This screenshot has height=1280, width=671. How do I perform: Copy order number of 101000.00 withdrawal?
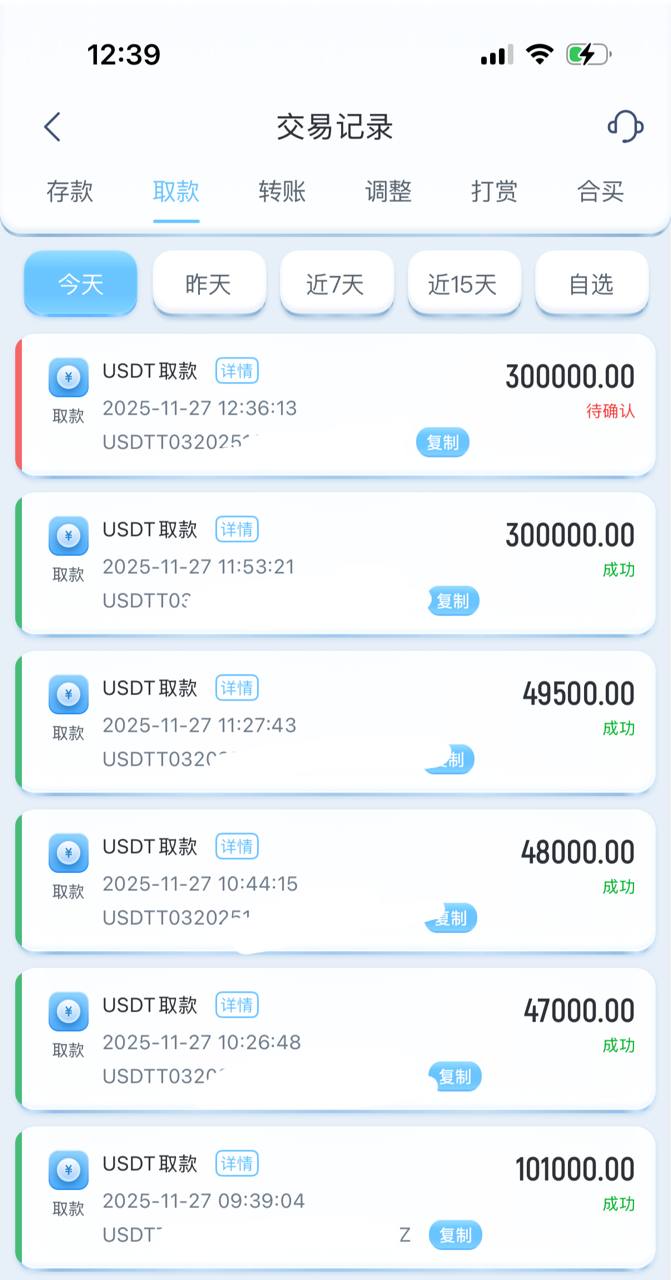455,1235
